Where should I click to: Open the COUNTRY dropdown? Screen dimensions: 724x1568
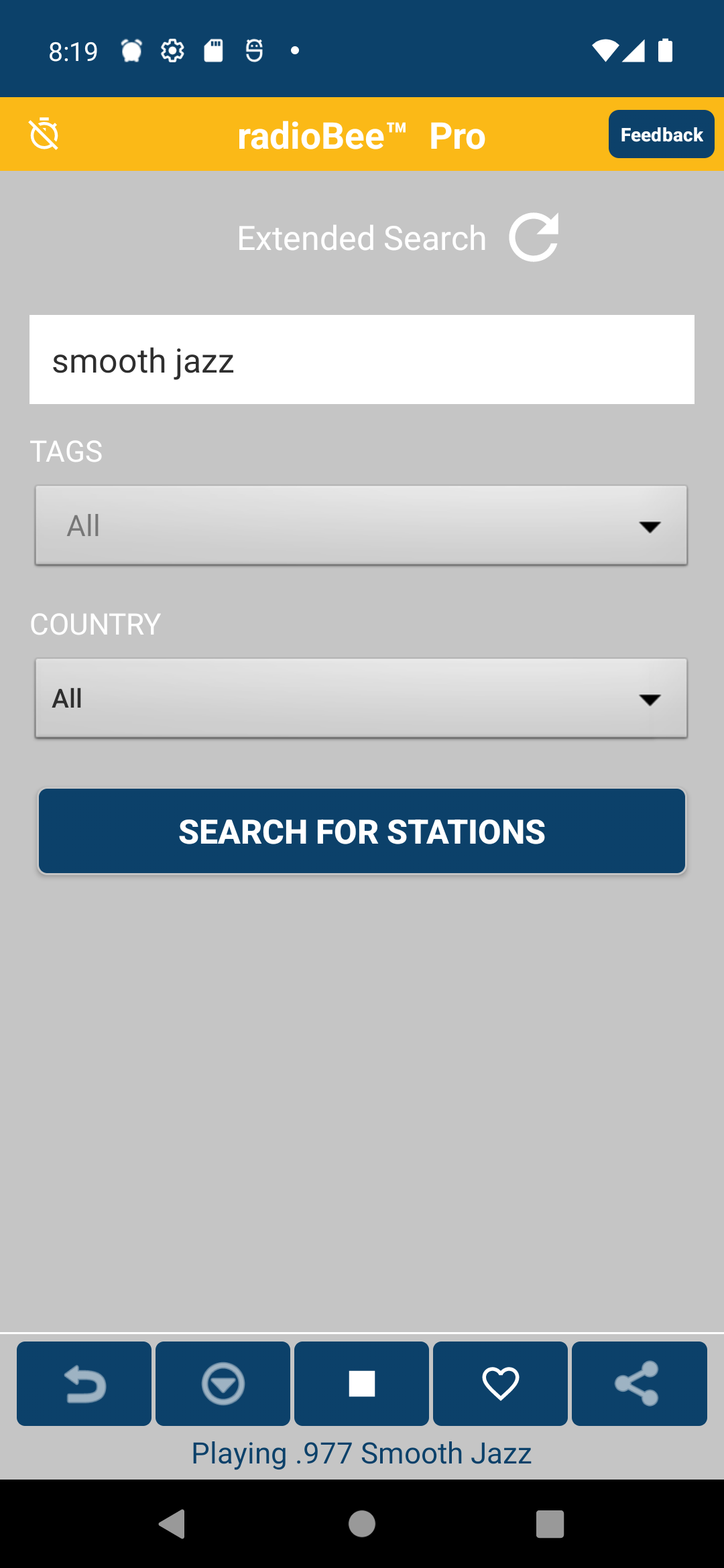pos(361,698)
